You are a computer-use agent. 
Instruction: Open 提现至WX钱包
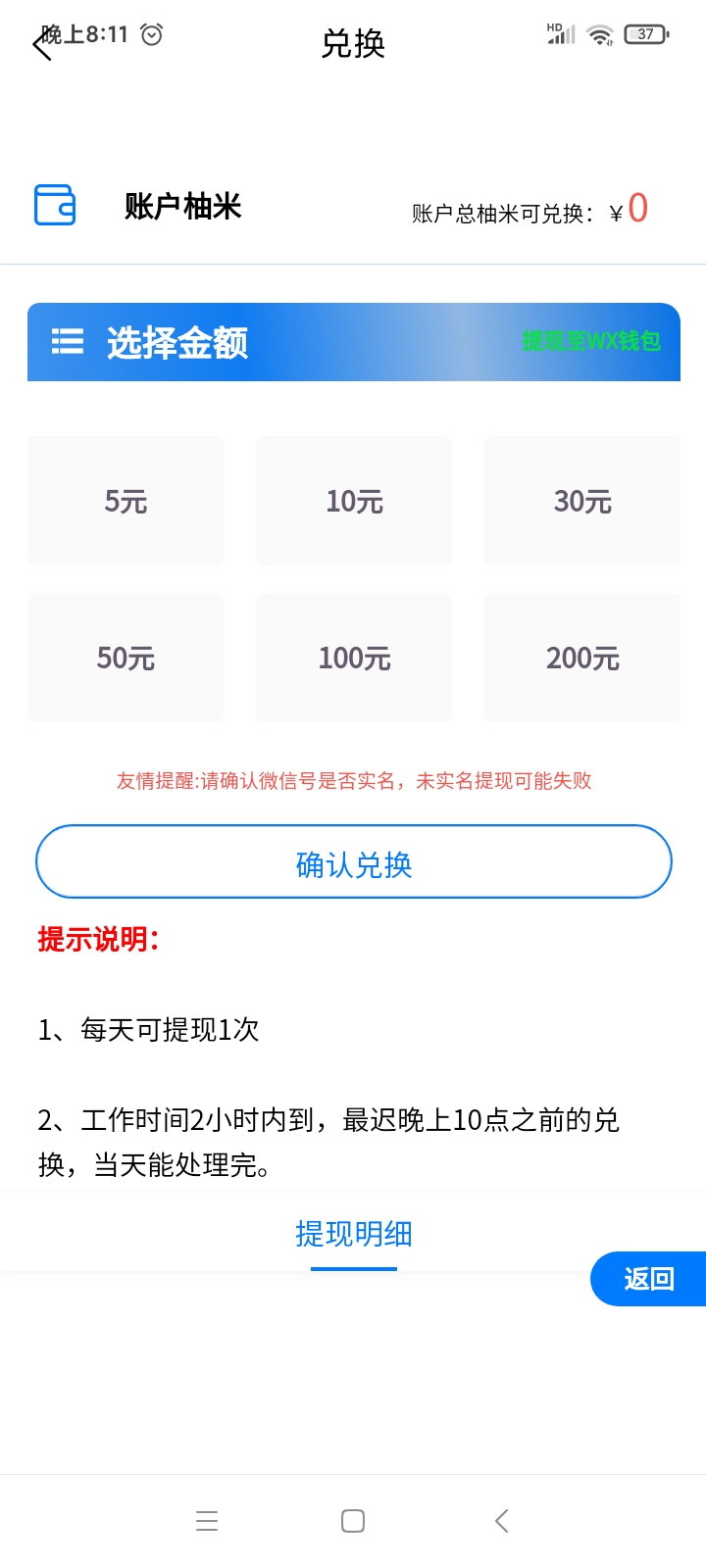[589, 343]
